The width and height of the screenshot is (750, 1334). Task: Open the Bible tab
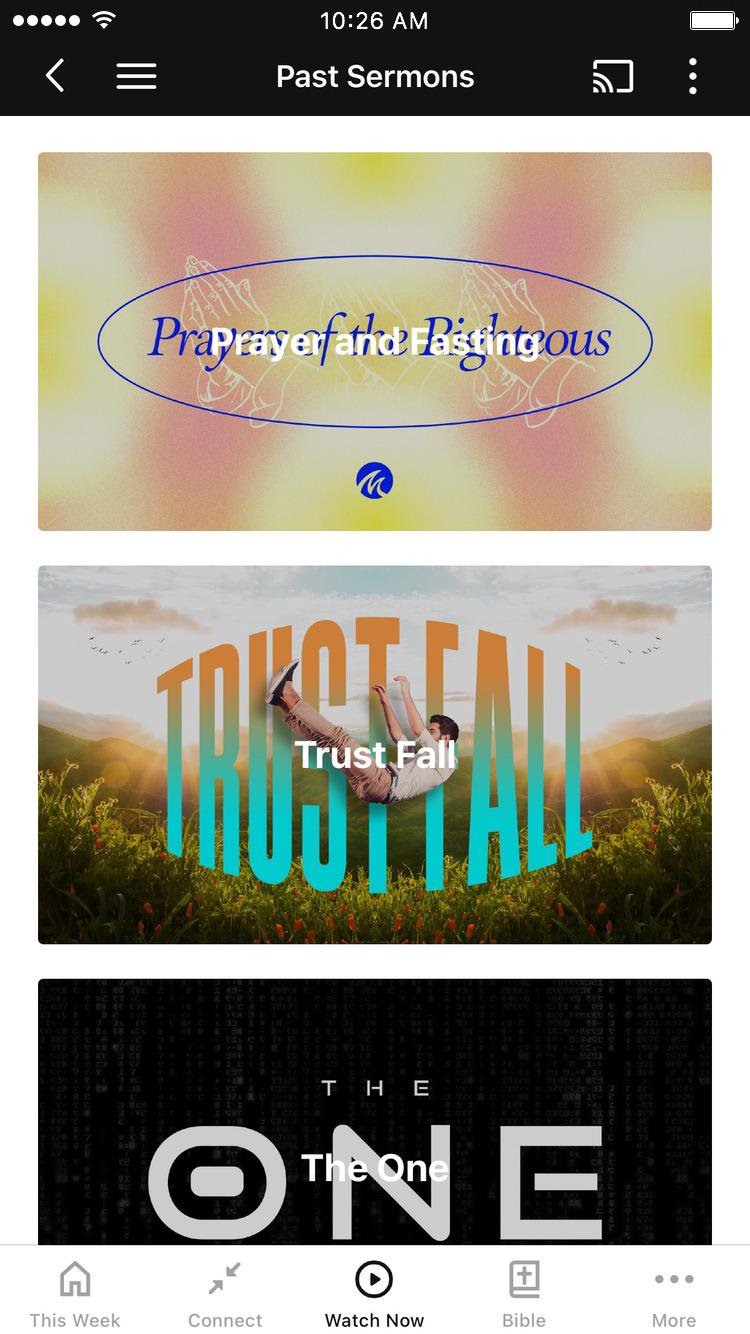pyautogui.click(x=524, y=1291)
